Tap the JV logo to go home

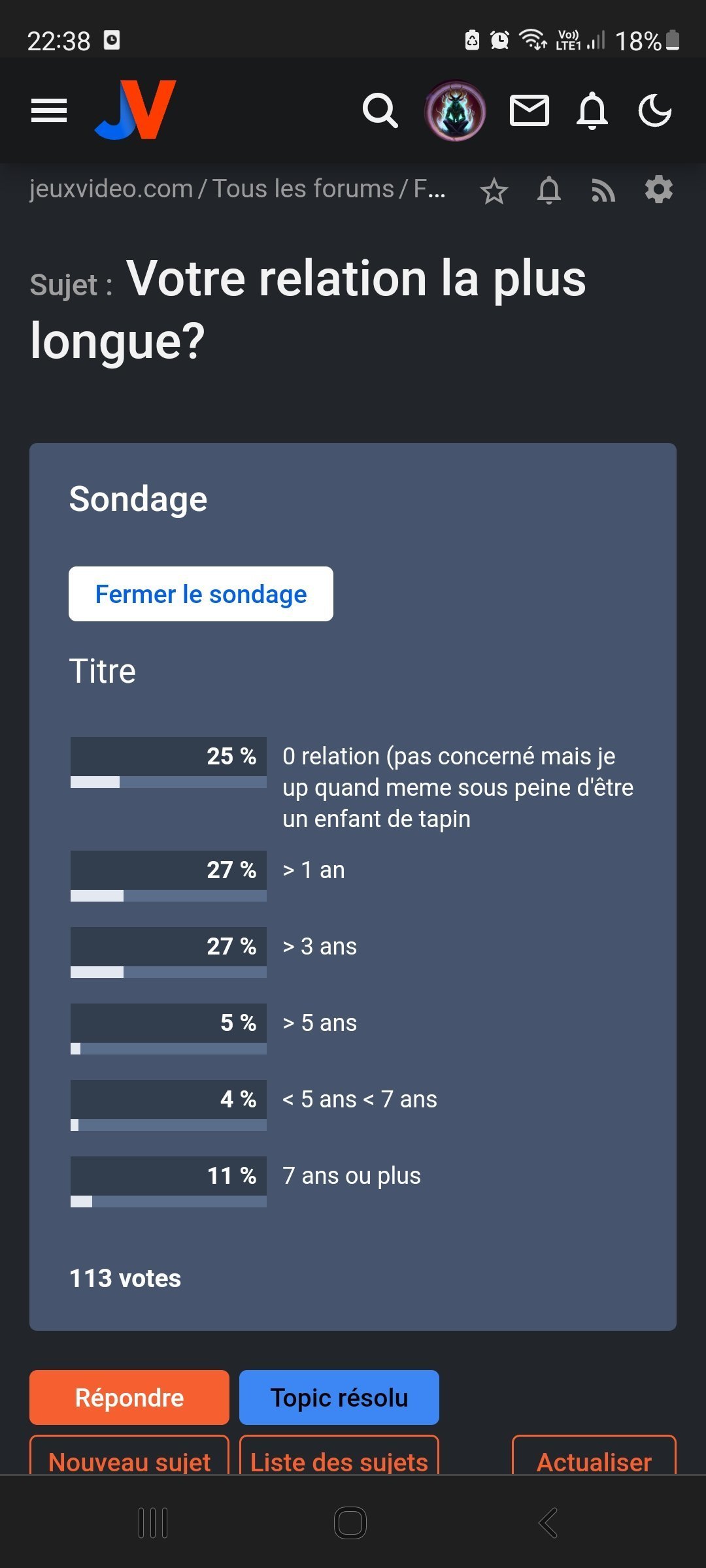point(136,110)
